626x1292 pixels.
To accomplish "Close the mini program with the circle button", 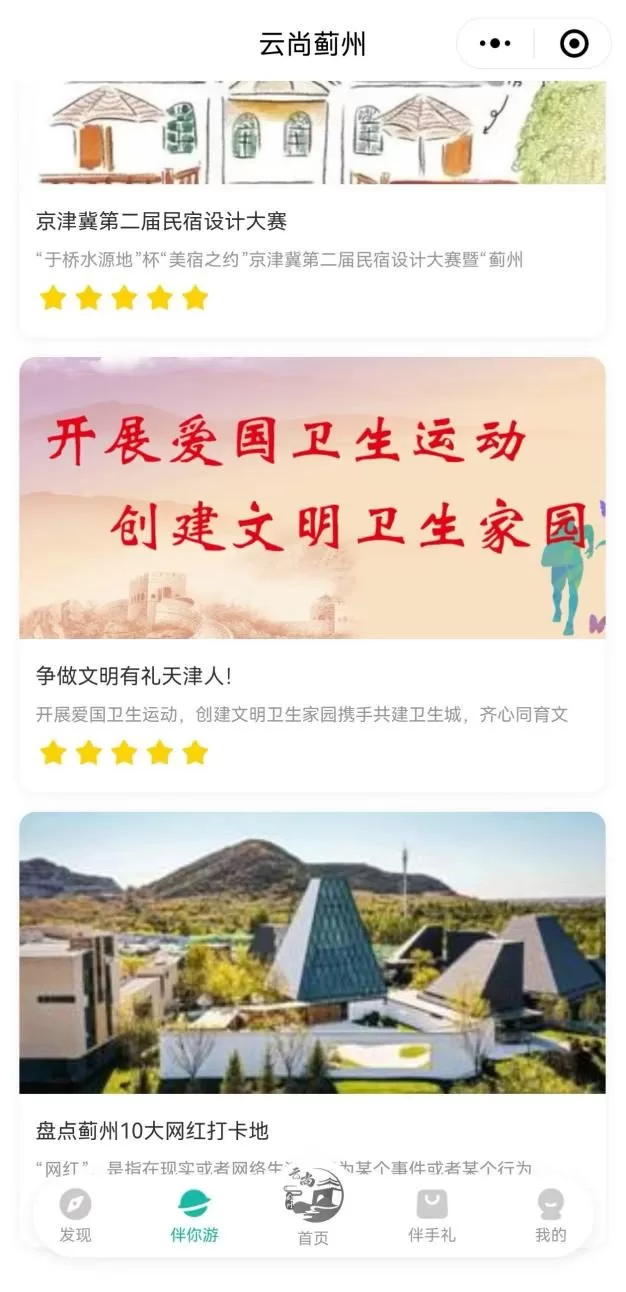I will tap(573, 44).
